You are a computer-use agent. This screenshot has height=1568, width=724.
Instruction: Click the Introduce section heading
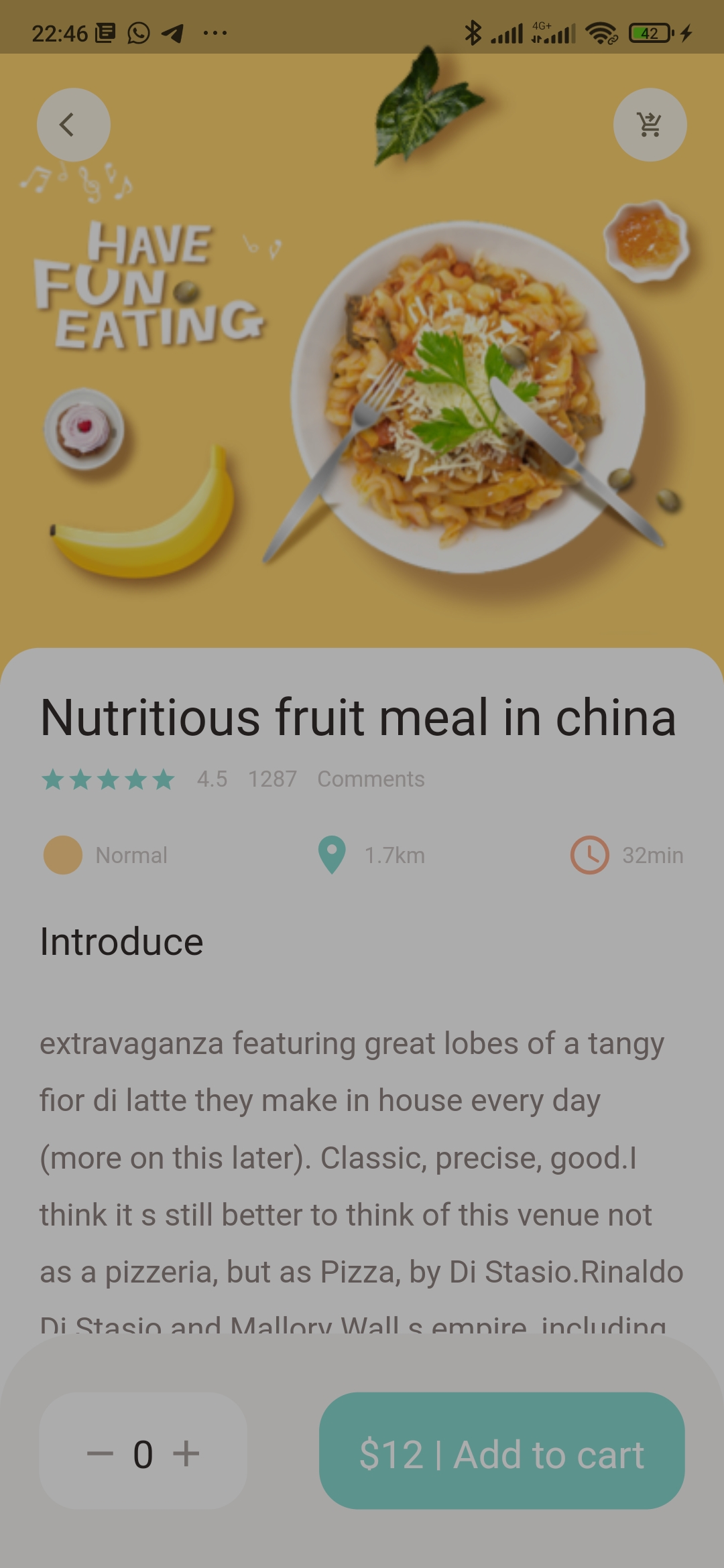[x=121, y=941]
